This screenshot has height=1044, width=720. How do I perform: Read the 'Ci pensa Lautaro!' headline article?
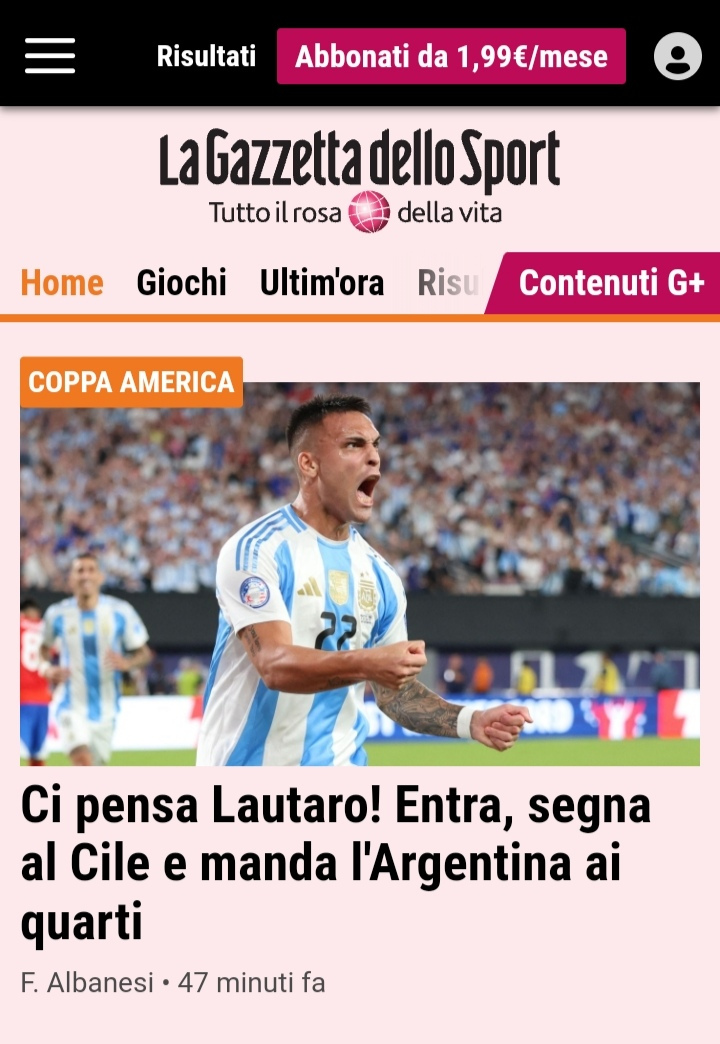point(335,865)
